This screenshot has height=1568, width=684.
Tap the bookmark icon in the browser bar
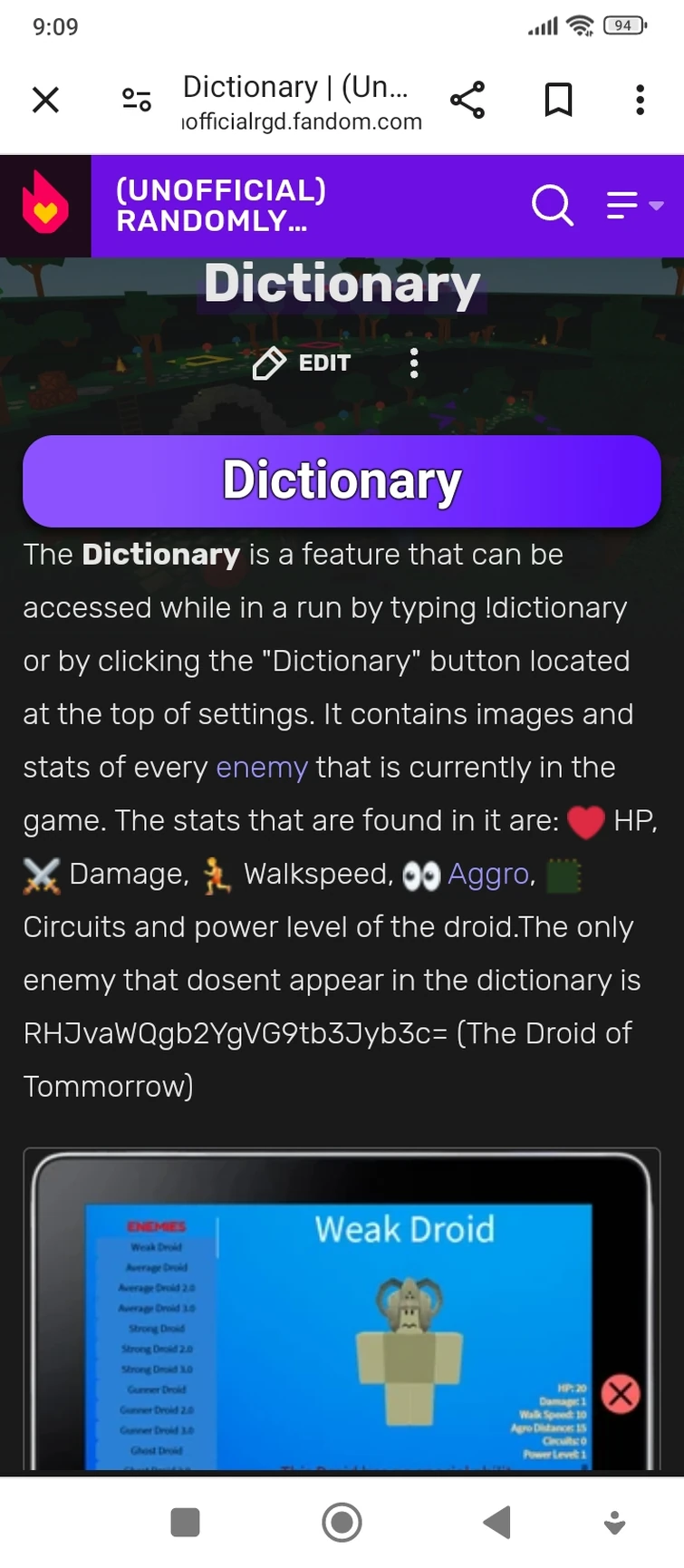pyautogui.click(x=558, y=100)
